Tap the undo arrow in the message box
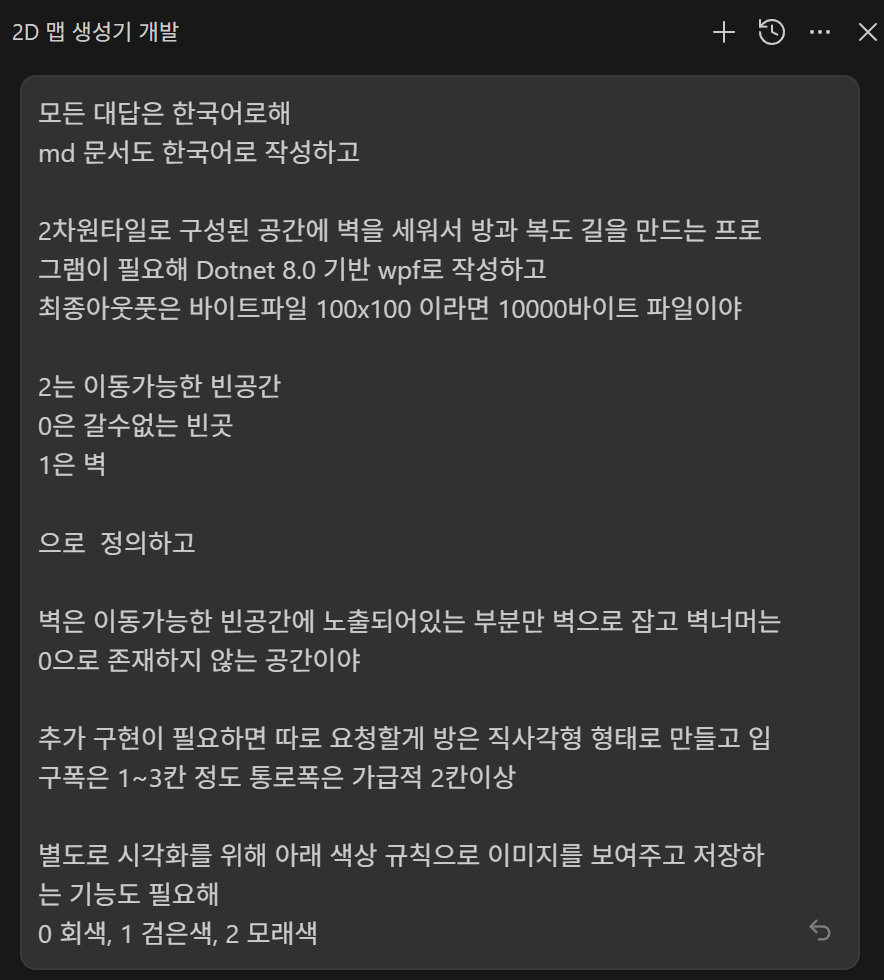This screenshot has height=980, width=884. tap(819, 931)
